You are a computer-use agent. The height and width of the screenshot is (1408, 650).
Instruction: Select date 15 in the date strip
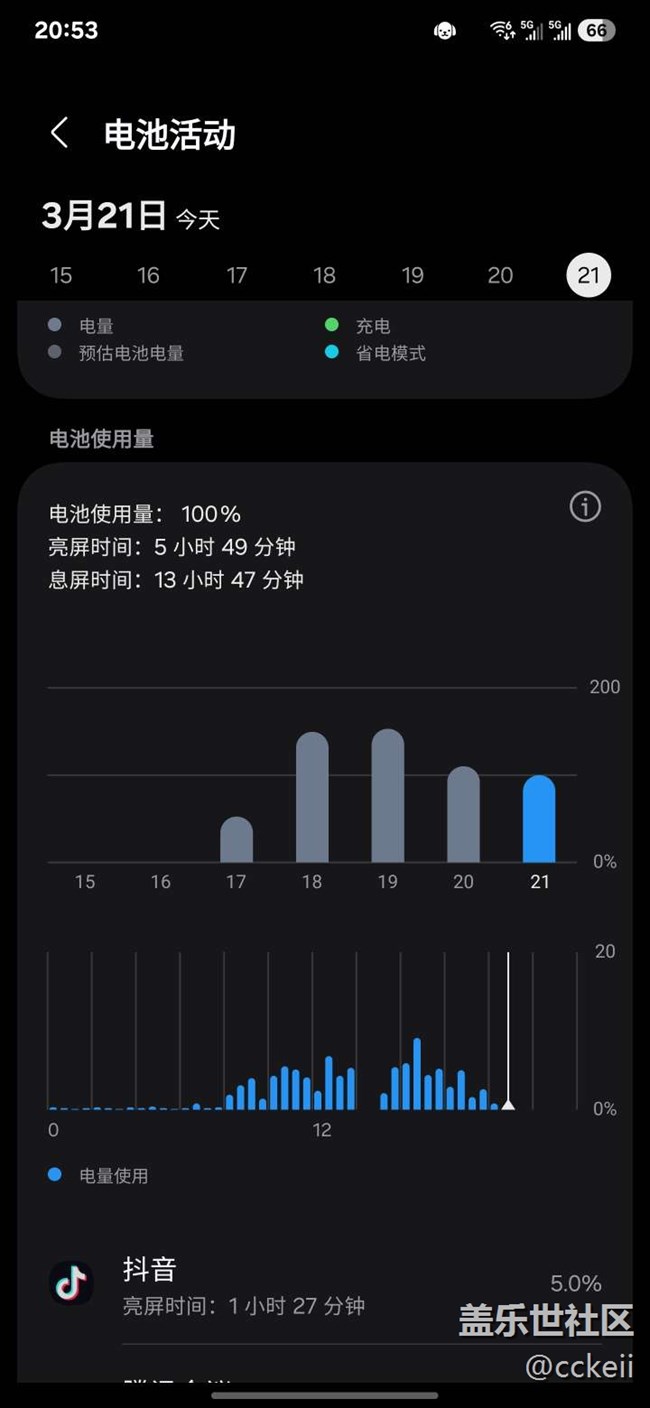coord(61,275)
